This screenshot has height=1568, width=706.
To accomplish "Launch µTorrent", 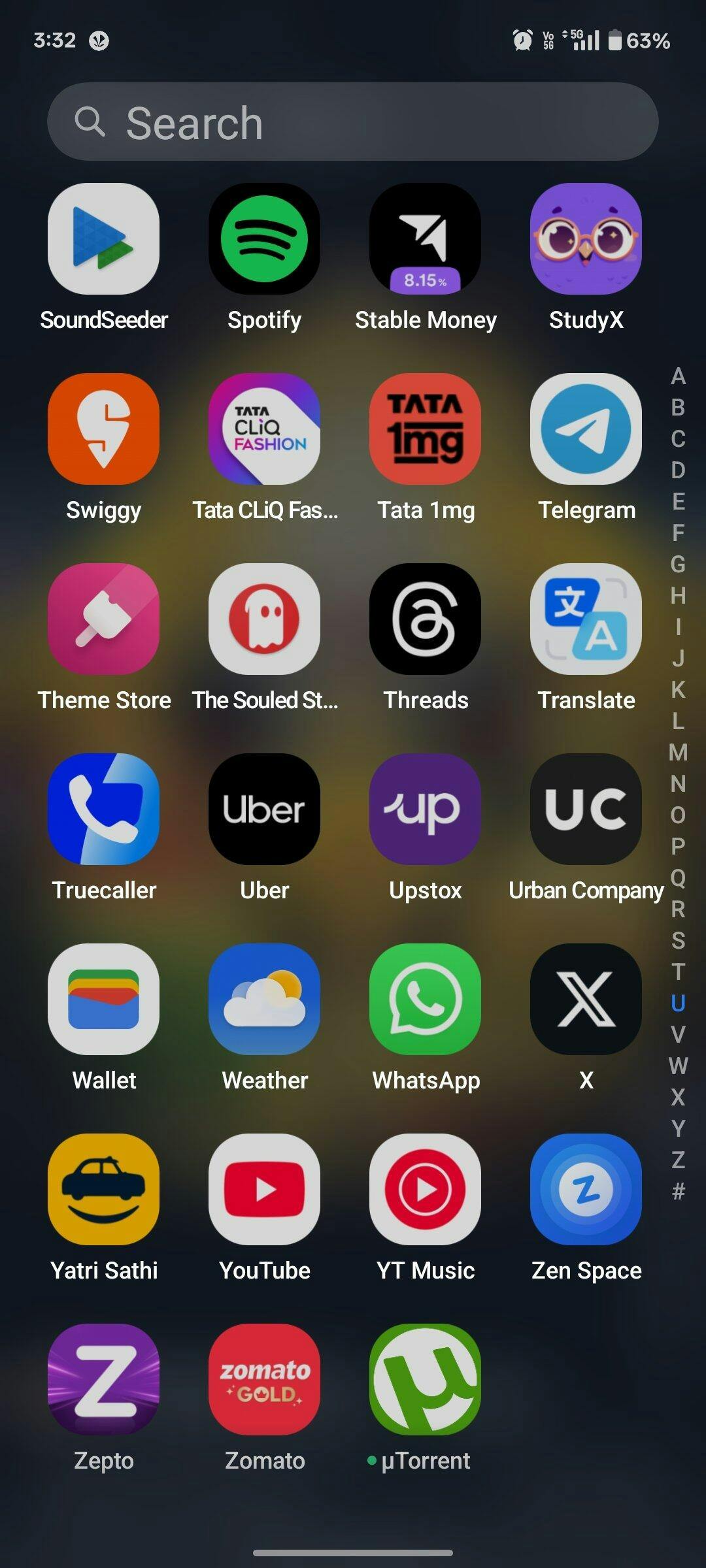I will click(x=425, y=1380).
